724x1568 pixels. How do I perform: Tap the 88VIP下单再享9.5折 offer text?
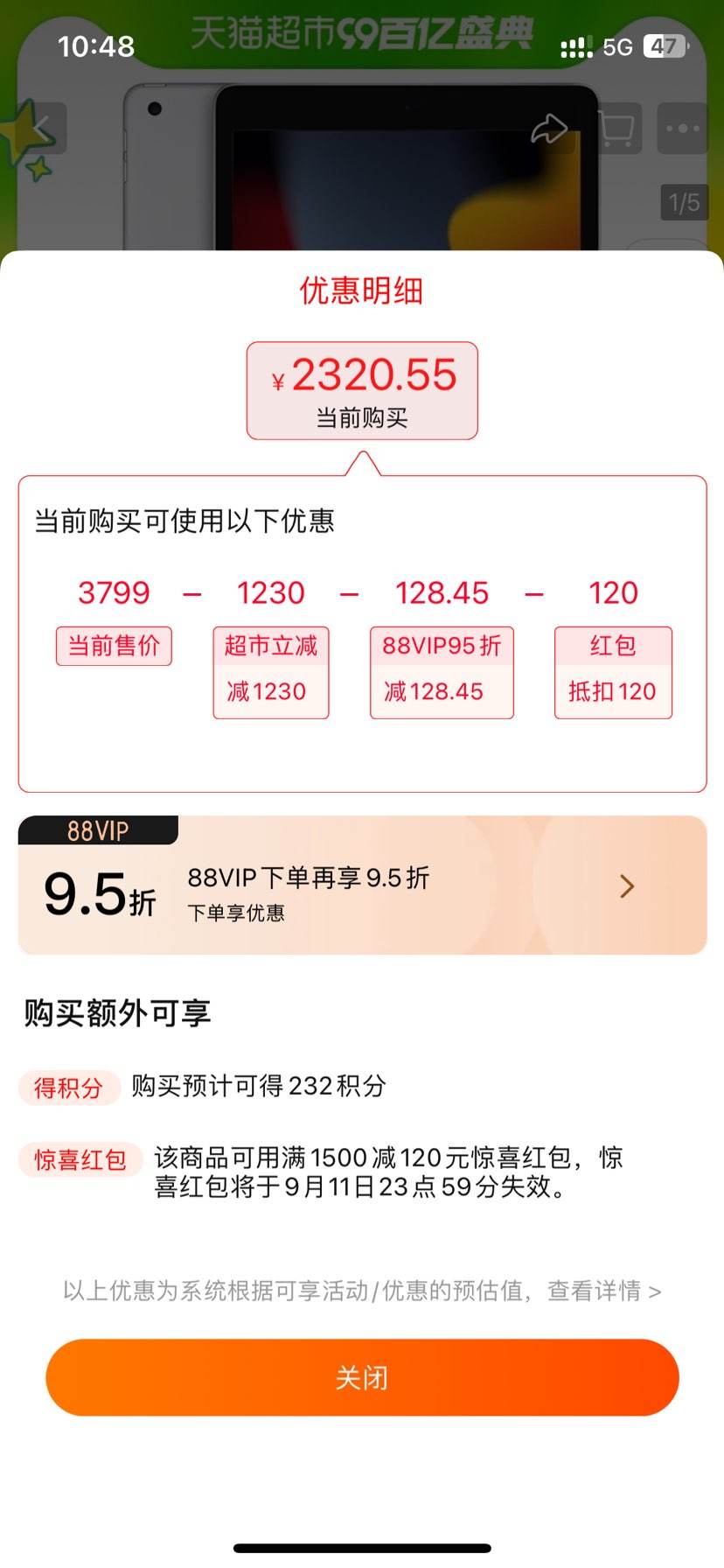click(308, 878)
